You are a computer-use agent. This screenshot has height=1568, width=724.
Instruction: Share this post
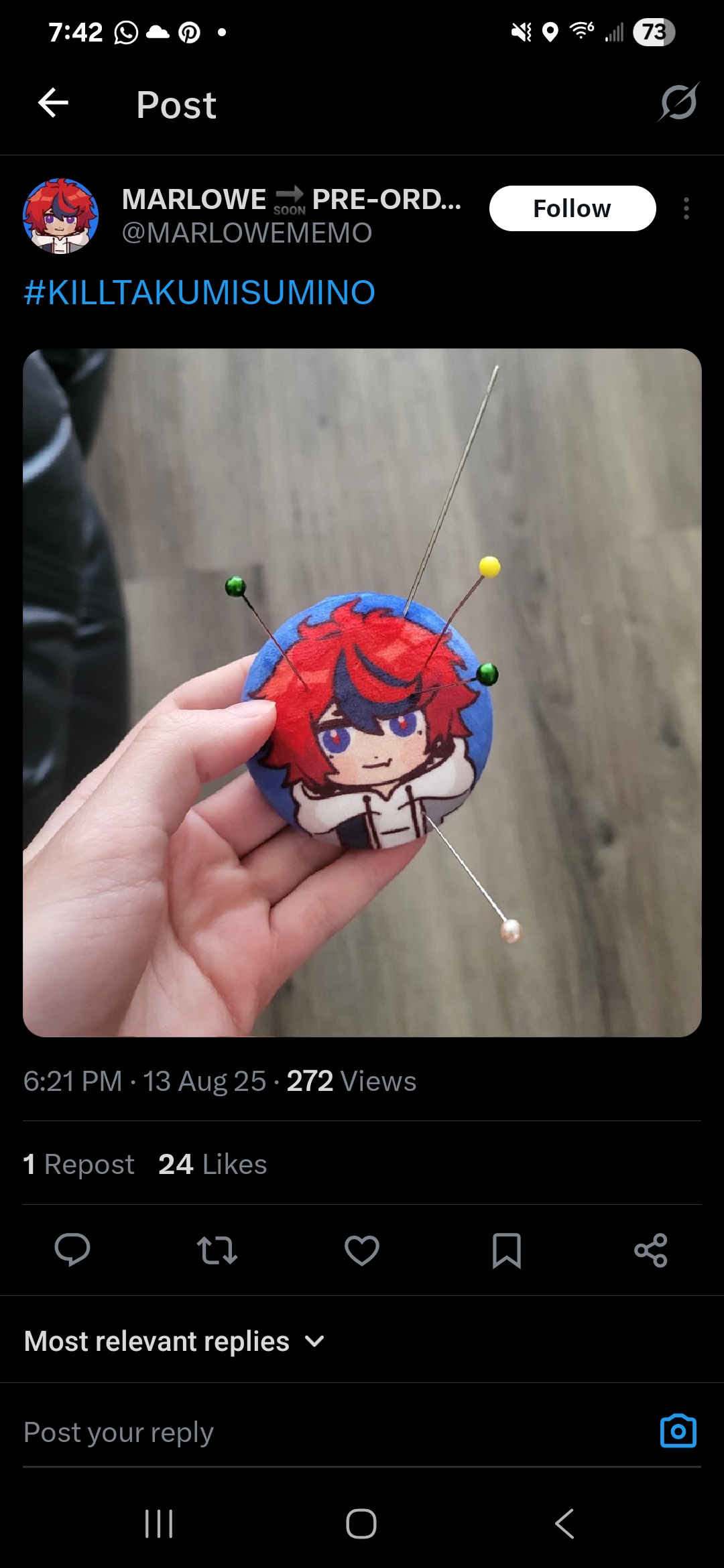pyautogui.click(x=651, y=1250)
